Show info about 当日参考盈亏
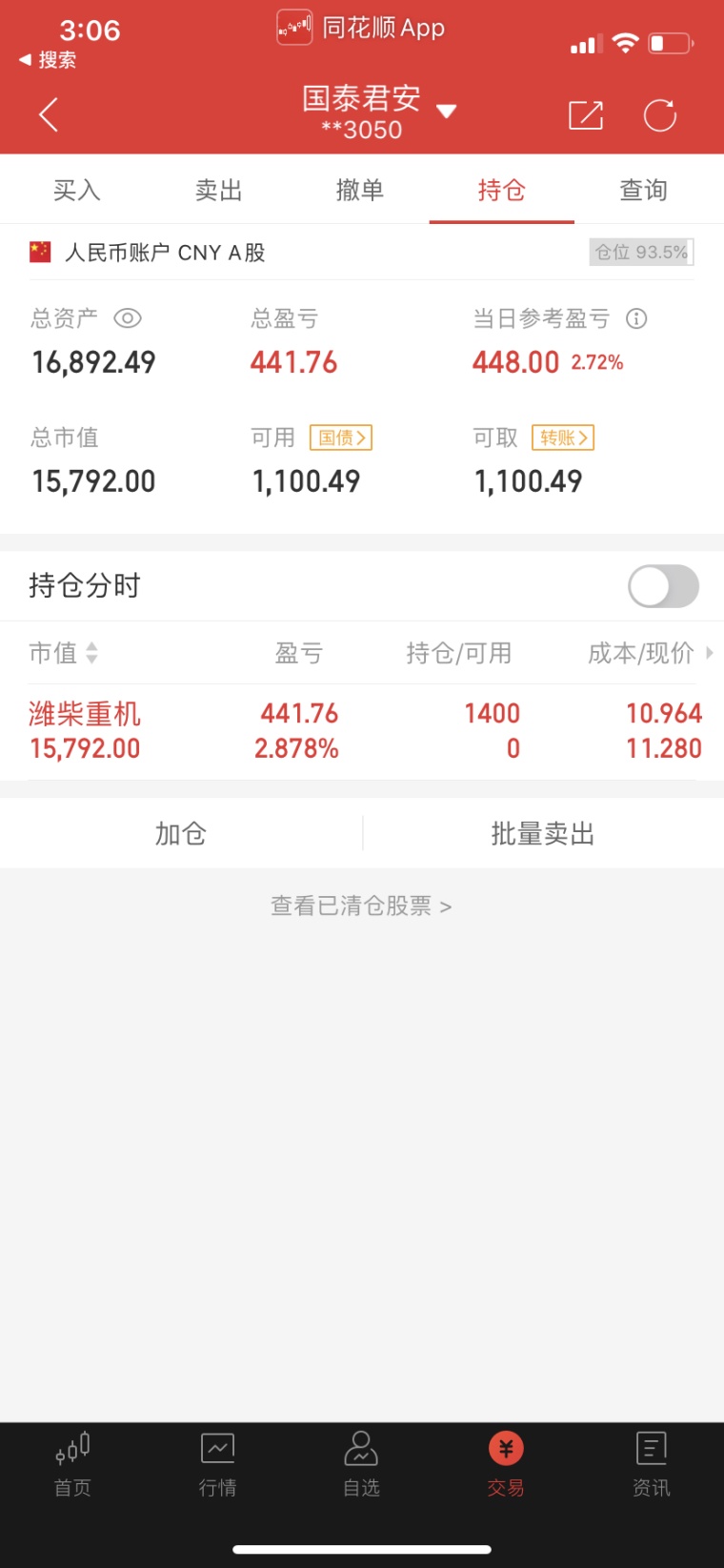 636,318
